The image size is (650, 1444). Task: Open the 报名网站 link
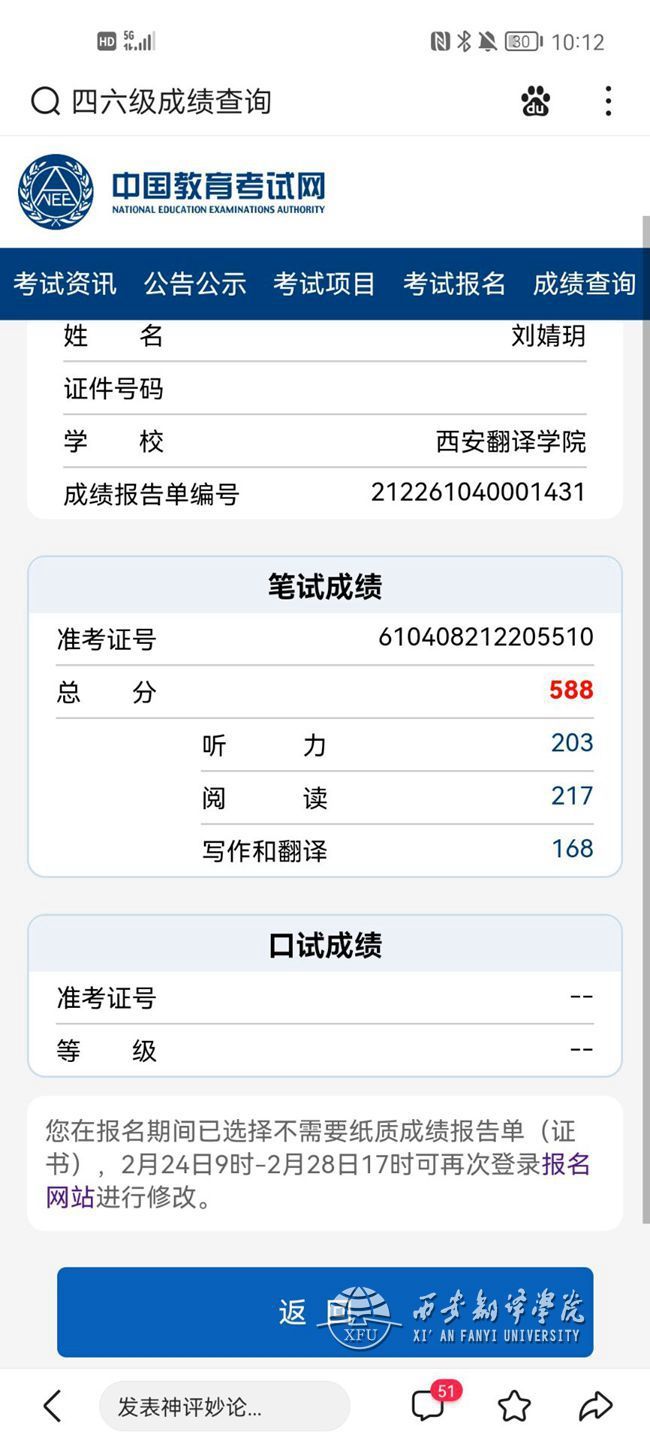pyautogui.click(x=318, y=1180)
